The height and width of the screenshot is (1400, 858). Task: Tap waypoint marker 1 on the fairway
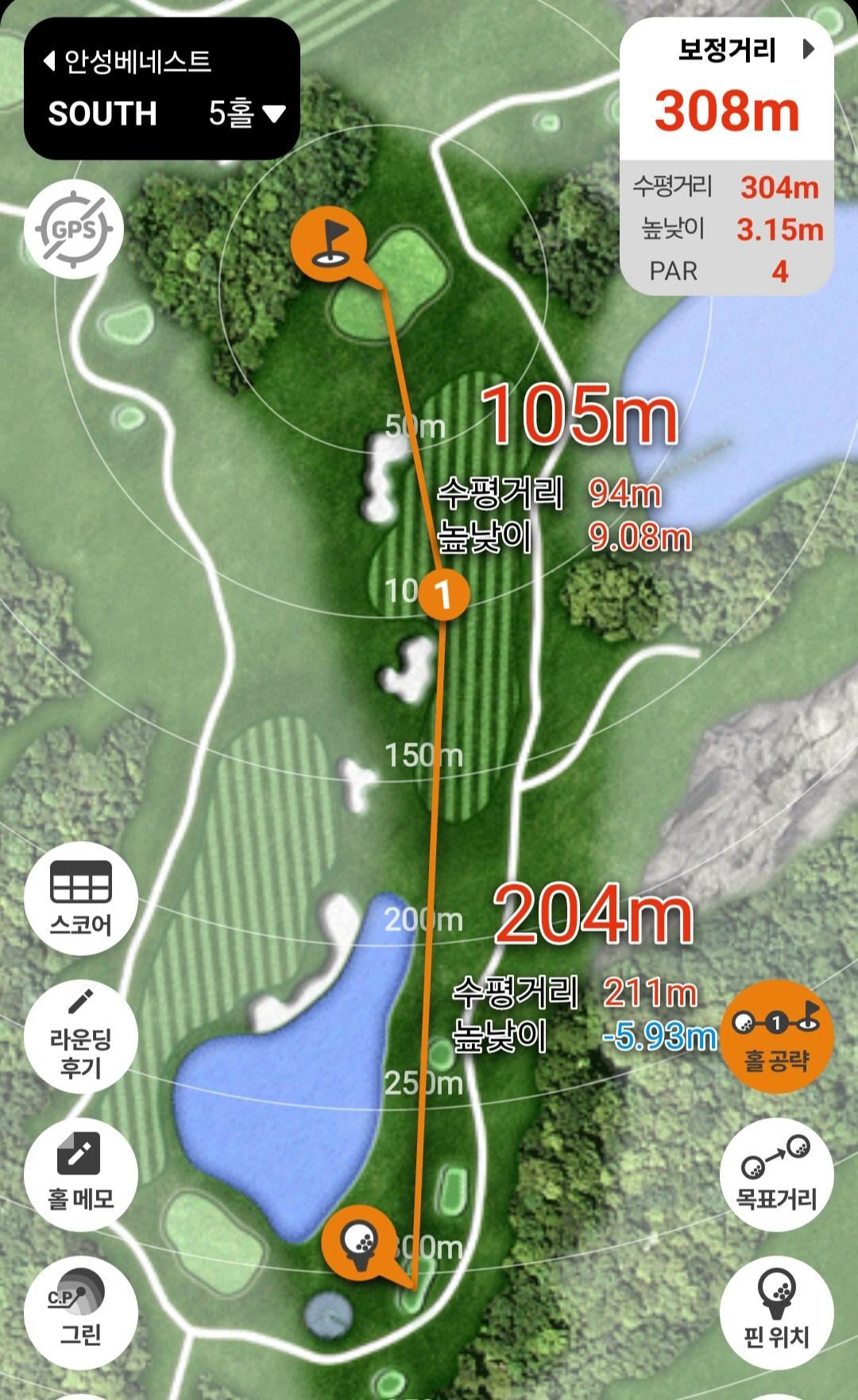(444, 593)
